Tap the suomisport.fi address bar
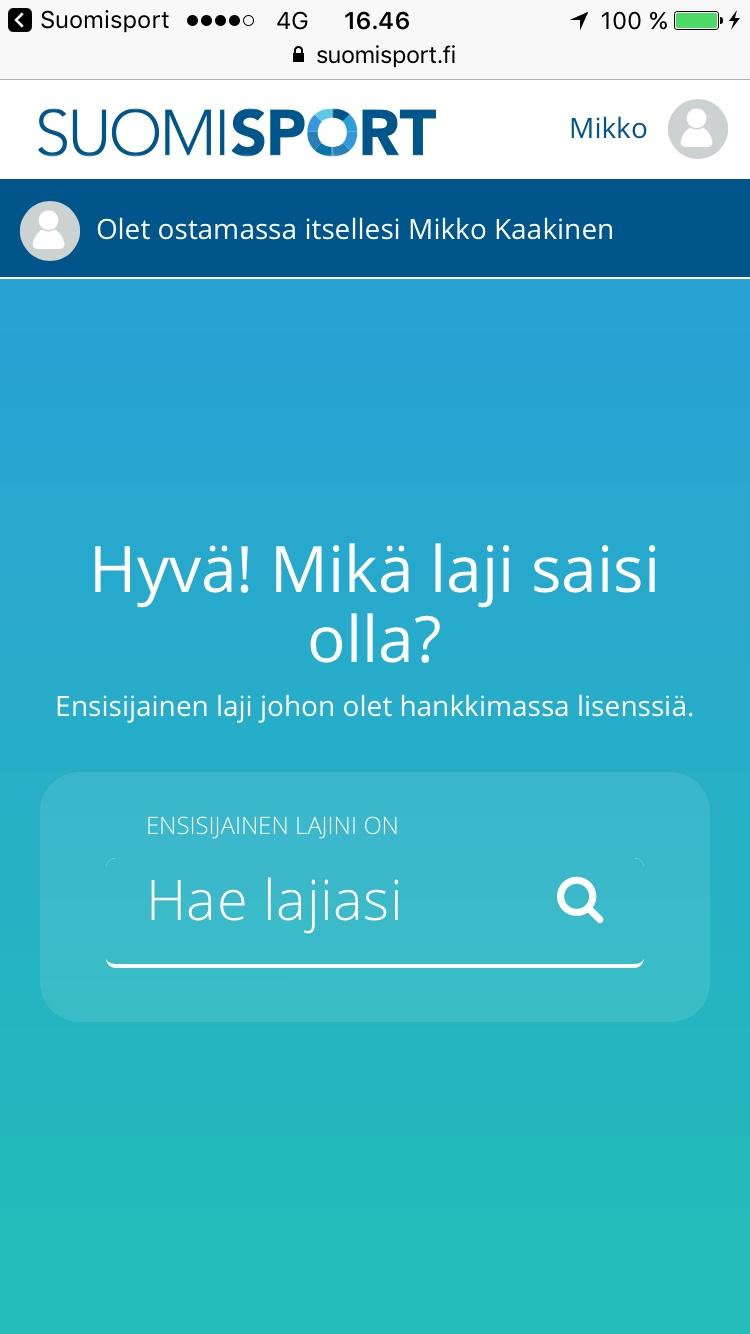The height and width of the screenshot is (1334, 750). pos(375,55)
